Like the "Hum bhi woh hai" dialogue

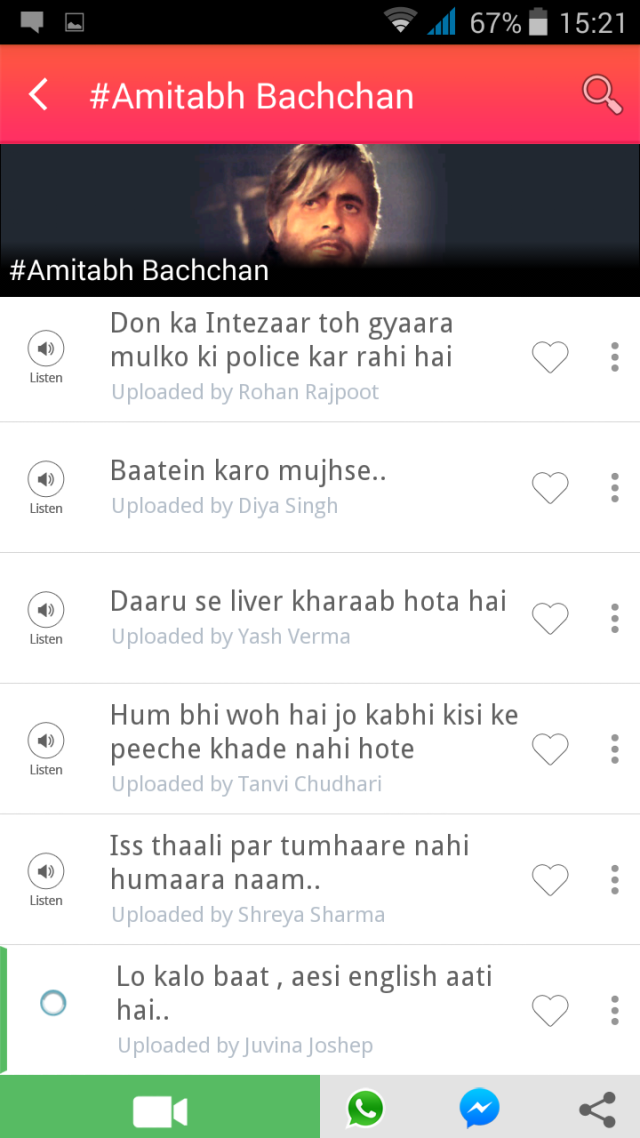coord(549,749)
